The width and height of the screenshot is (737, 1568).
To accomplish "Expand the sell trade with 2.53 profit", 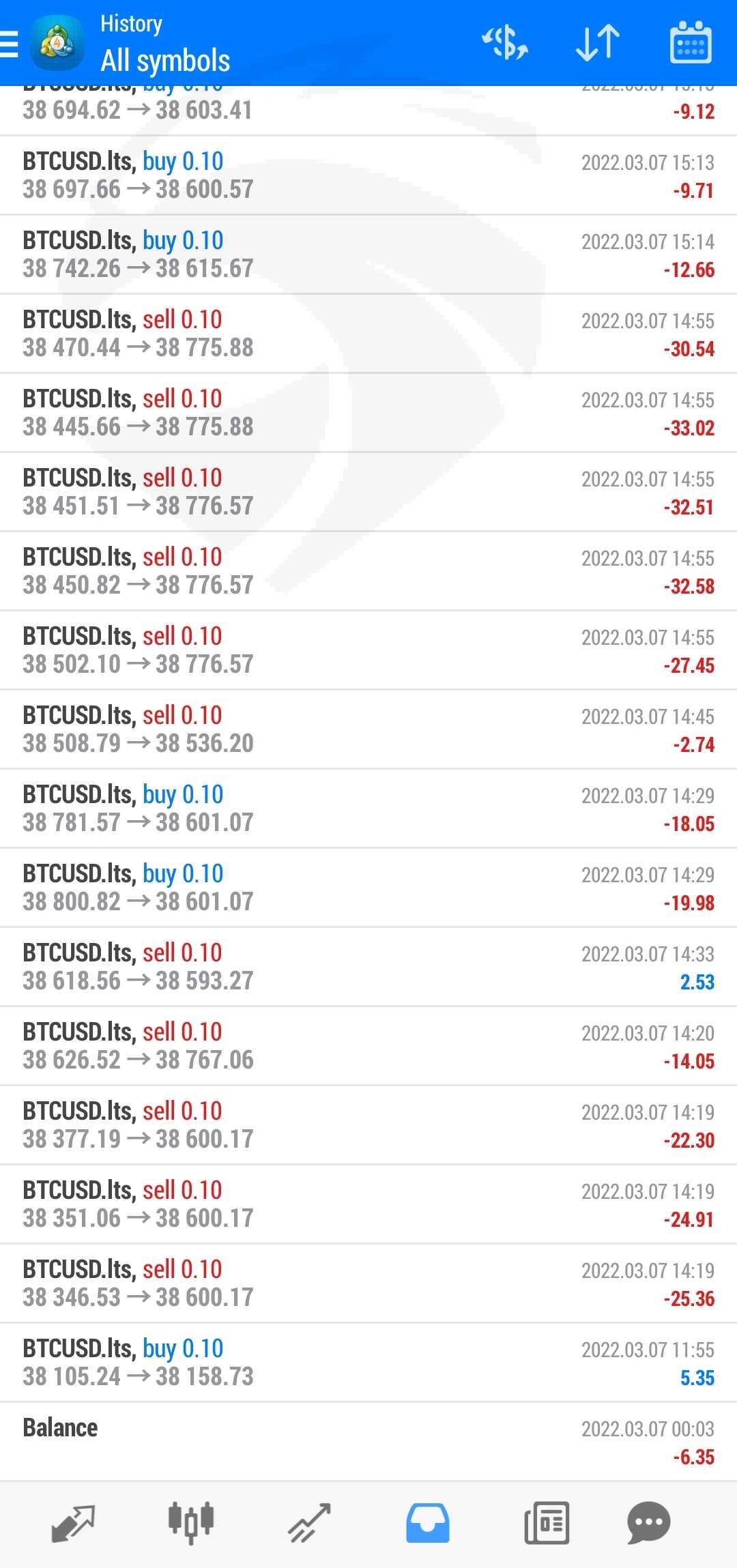I will tap(369, 967).
